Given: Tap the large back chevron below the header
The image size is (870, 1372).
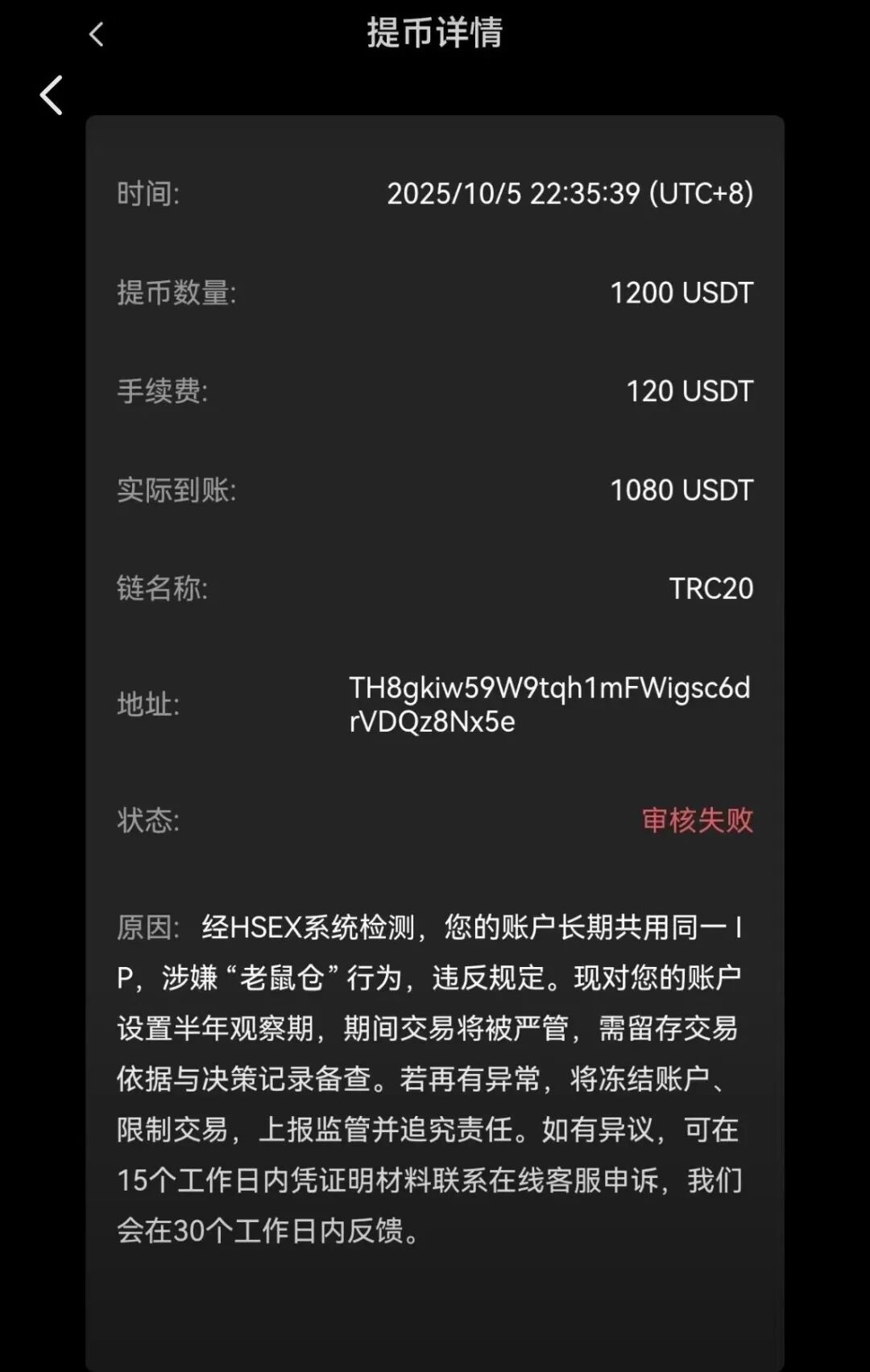Looking at the screenshot, I should 51,95.
